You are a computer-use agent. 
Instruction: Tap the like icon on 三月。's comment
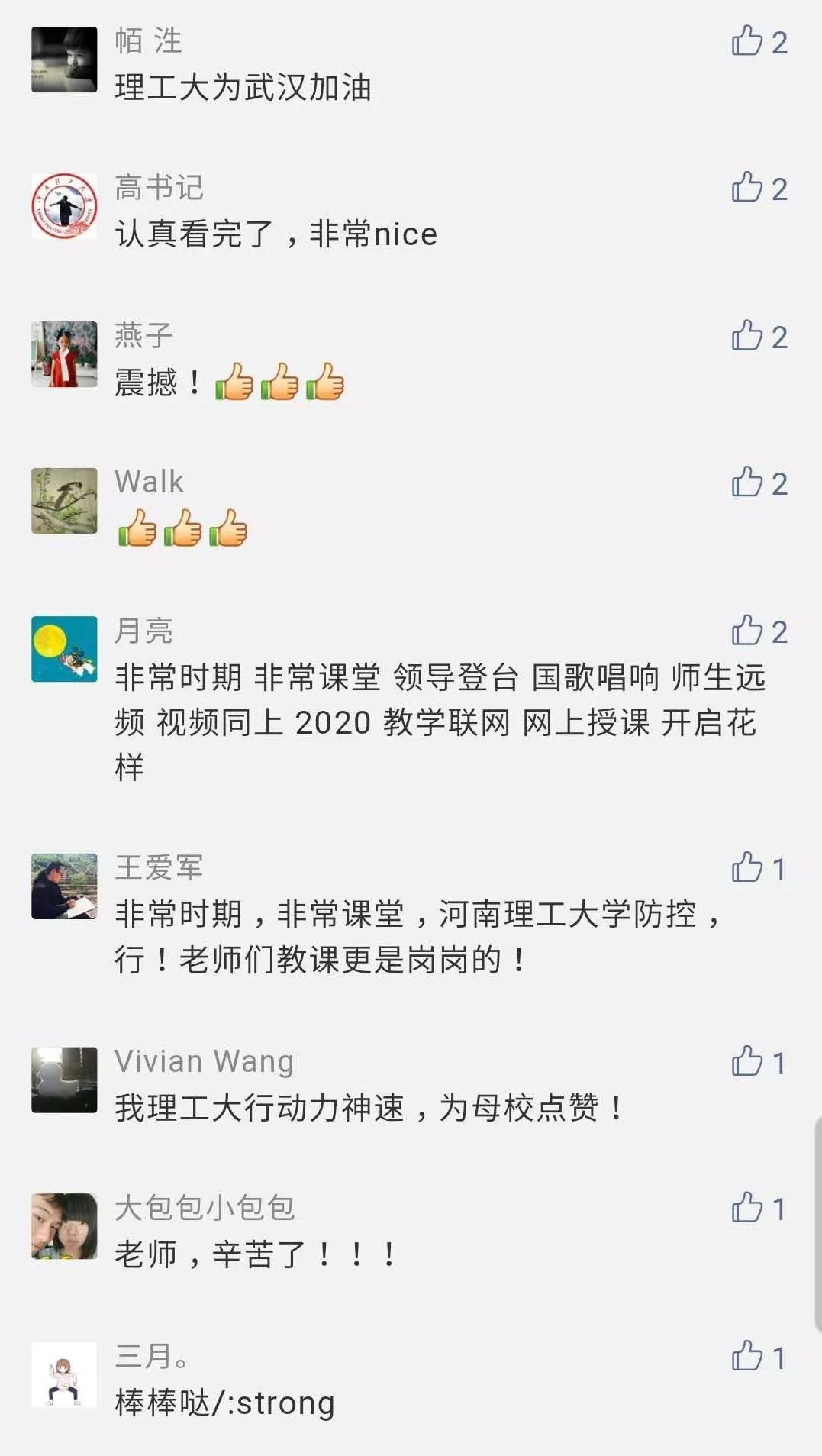click(747, 1357)
